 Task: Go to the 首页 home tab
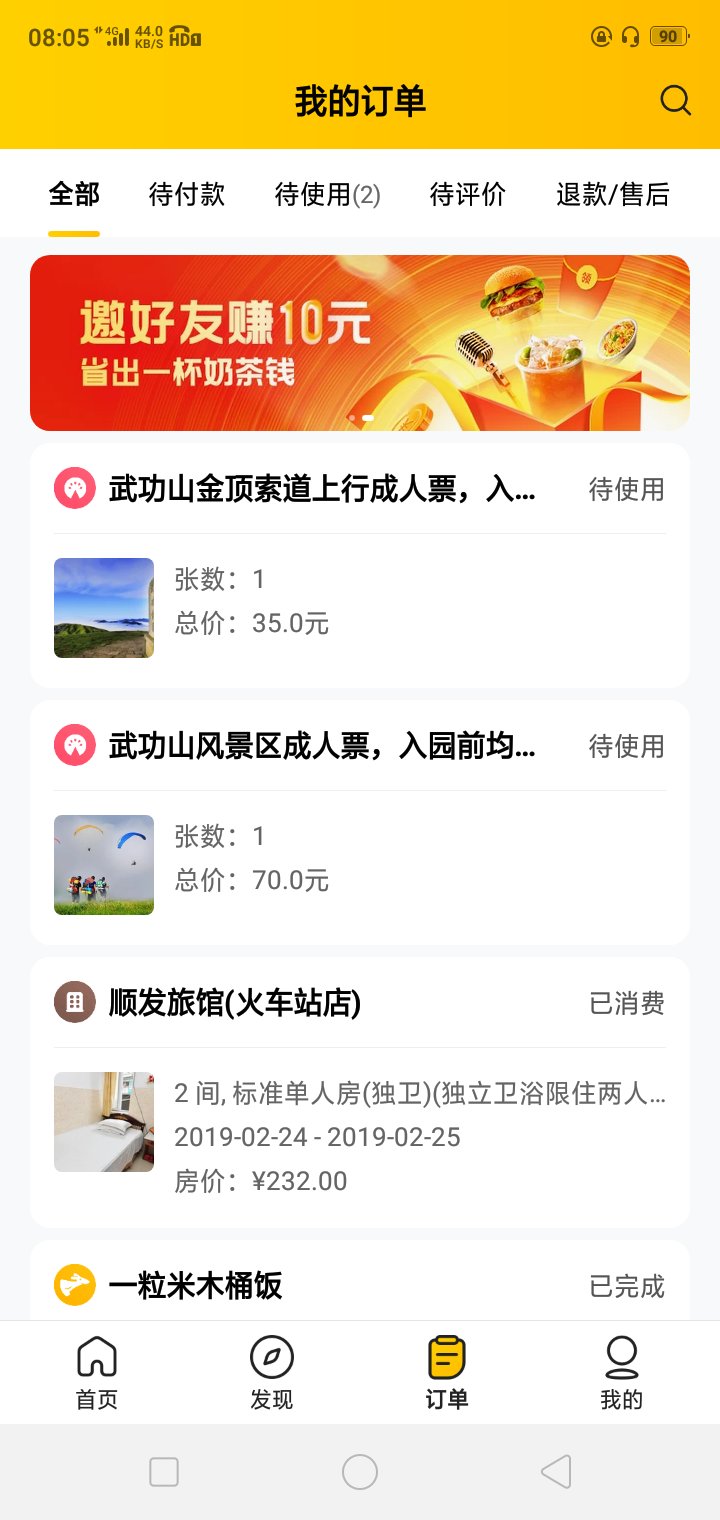[97, 1373]
